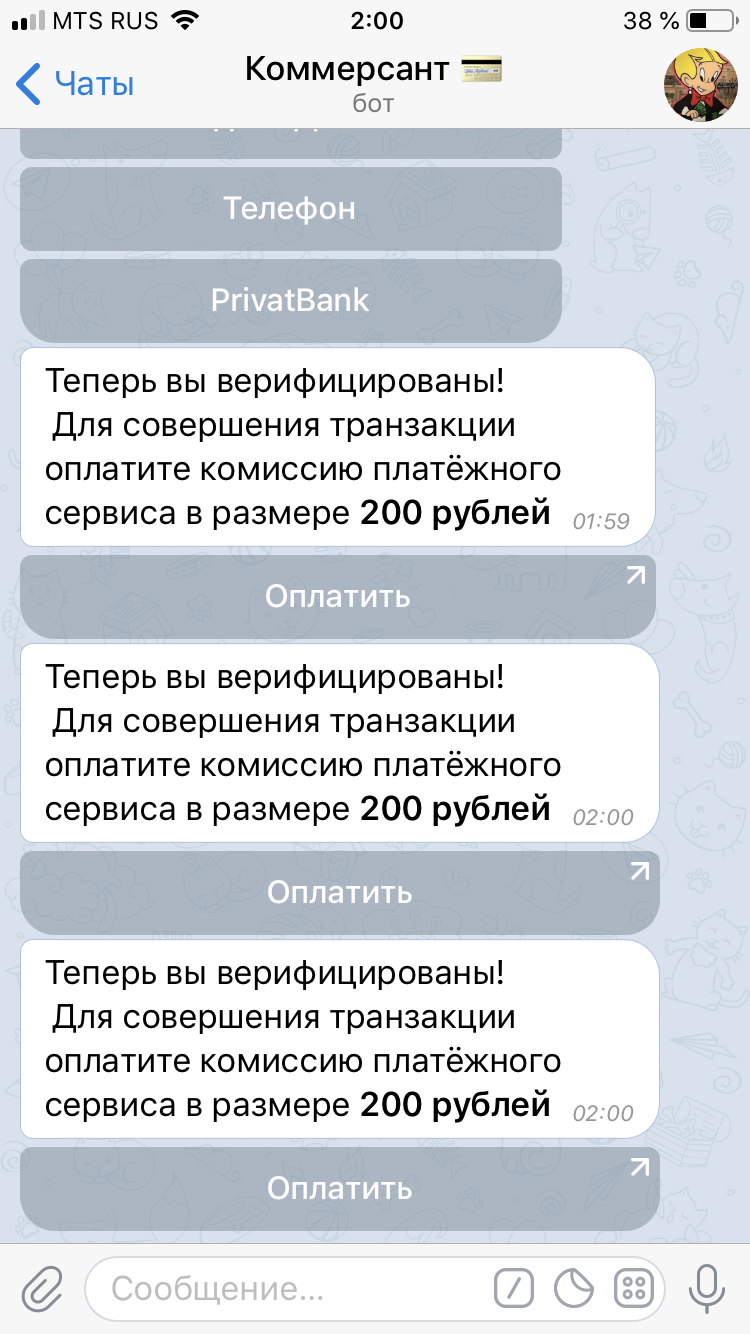Open the sticker panel
Screen dimensions: 750x1334
pos(575,1288)
